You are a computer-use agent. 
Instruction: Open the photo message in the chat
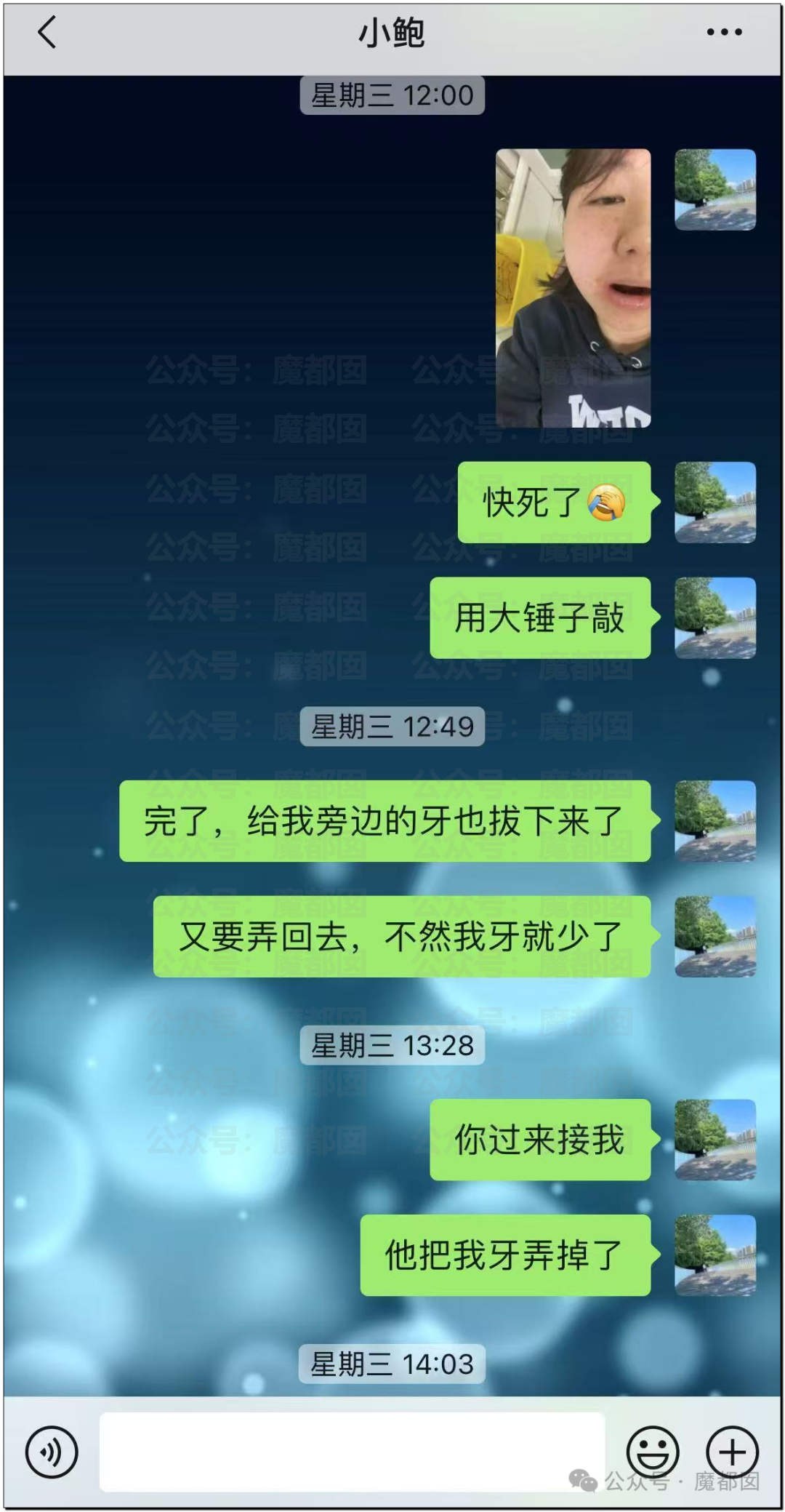(573, 288)
